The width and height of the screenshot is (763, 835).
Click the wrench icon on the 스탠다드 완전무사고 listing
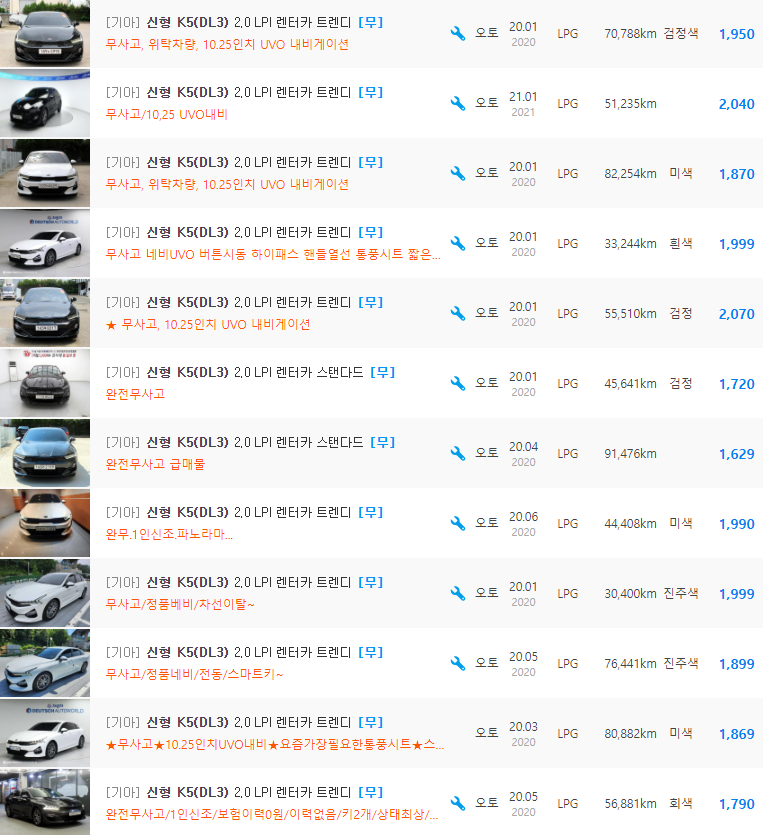click(x=458, y=382)
